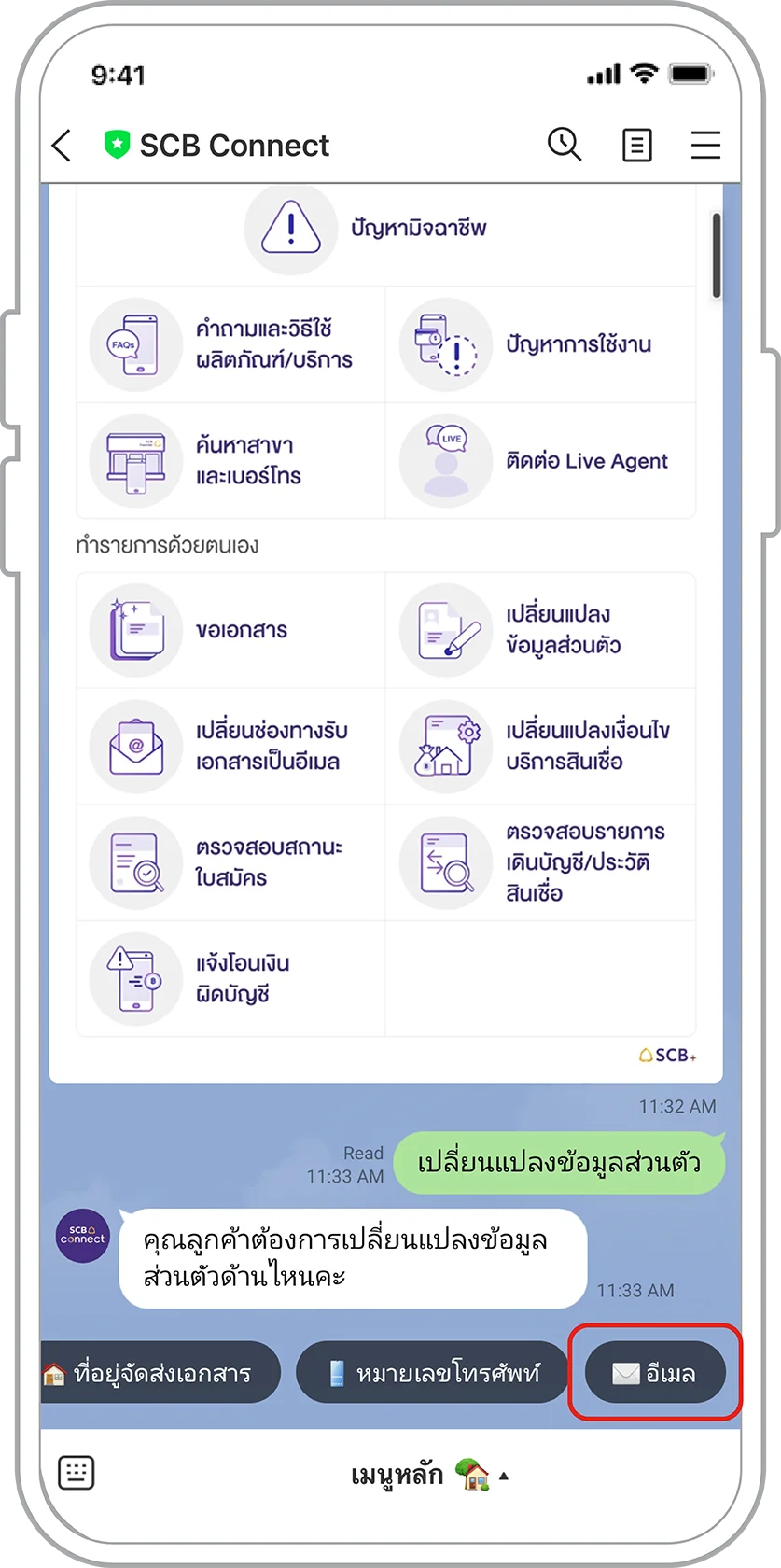Image resolution: width=781 pixels, height=1568 pixels.
Task: Tap เปลี่ยนแปลงข้อมูลส่วนตัว tile
Action: [540, 631]
